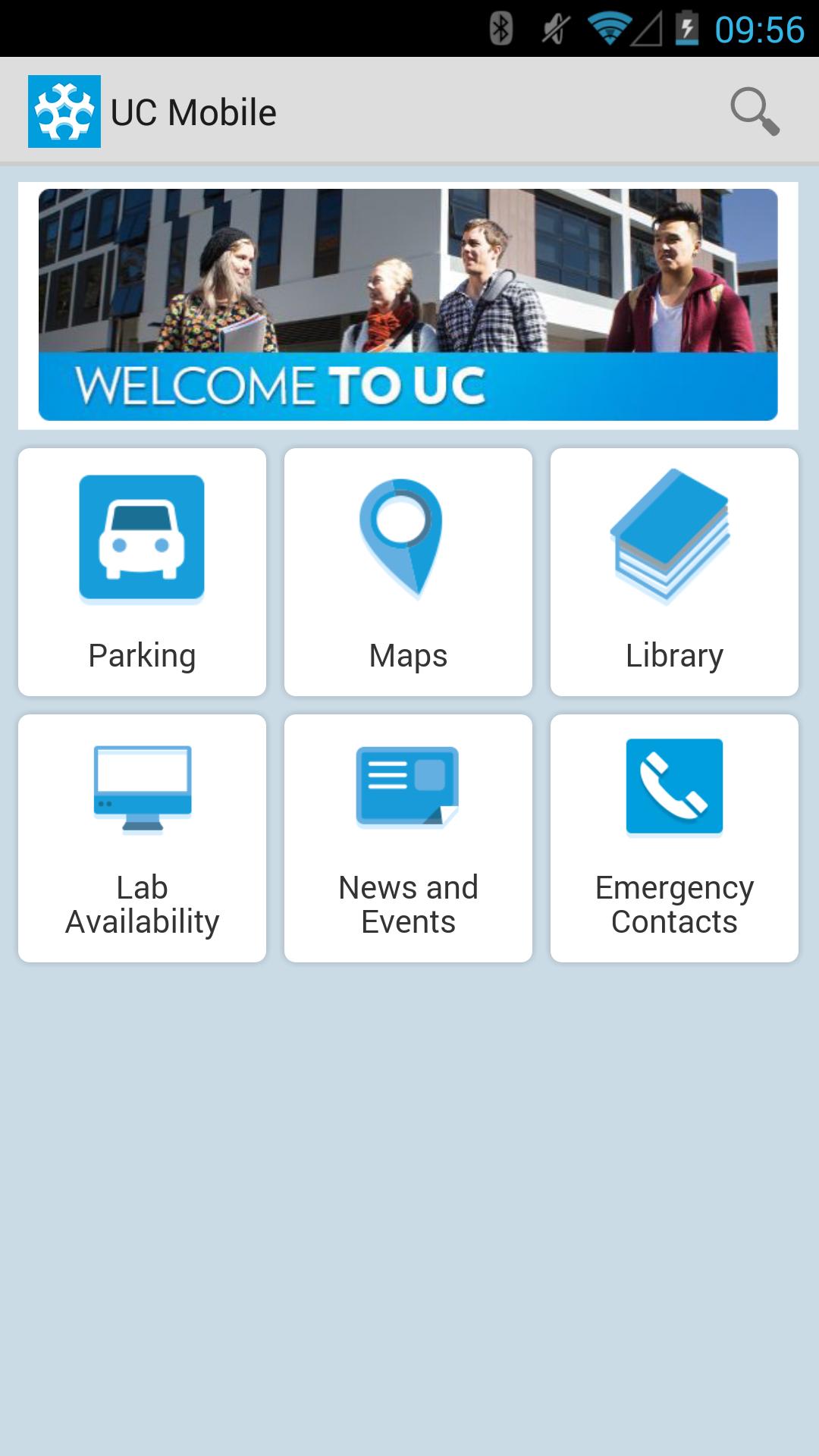Image resolution: width=819 pixels, height=1456 pixels.
Task: Tap the Maps label text
Action: pos(407,654)
